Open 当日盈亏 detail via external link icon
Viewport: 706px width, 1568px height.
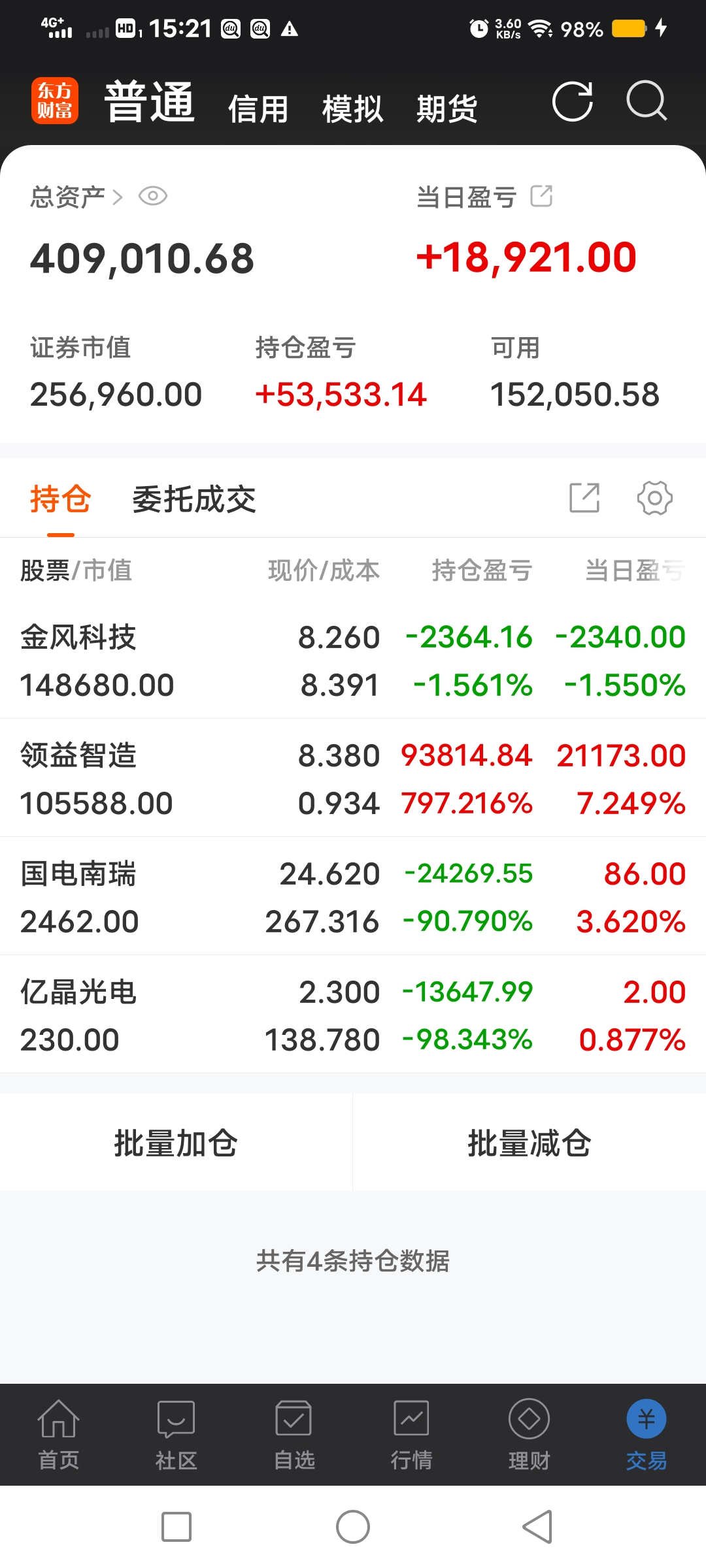pos(542,195)
